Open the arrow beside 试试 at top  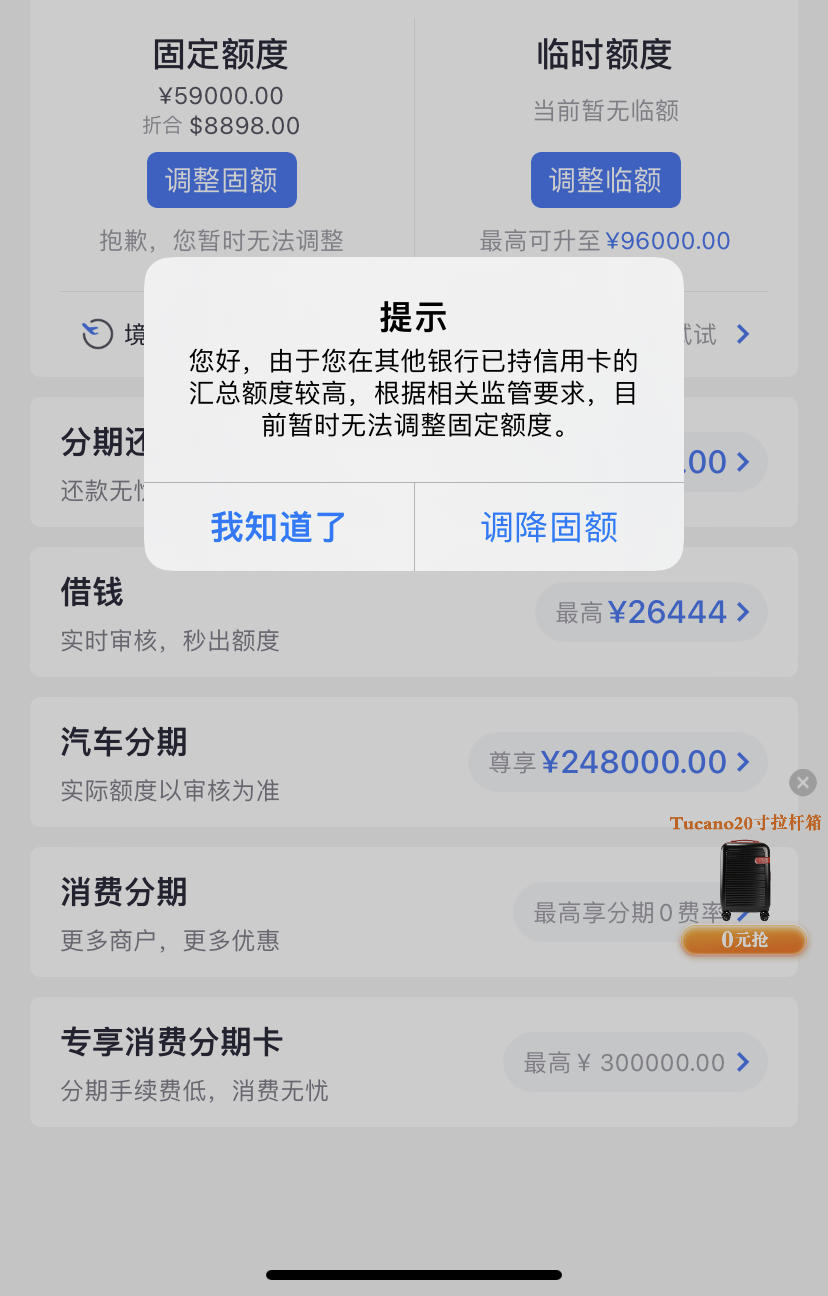point(742,334)
